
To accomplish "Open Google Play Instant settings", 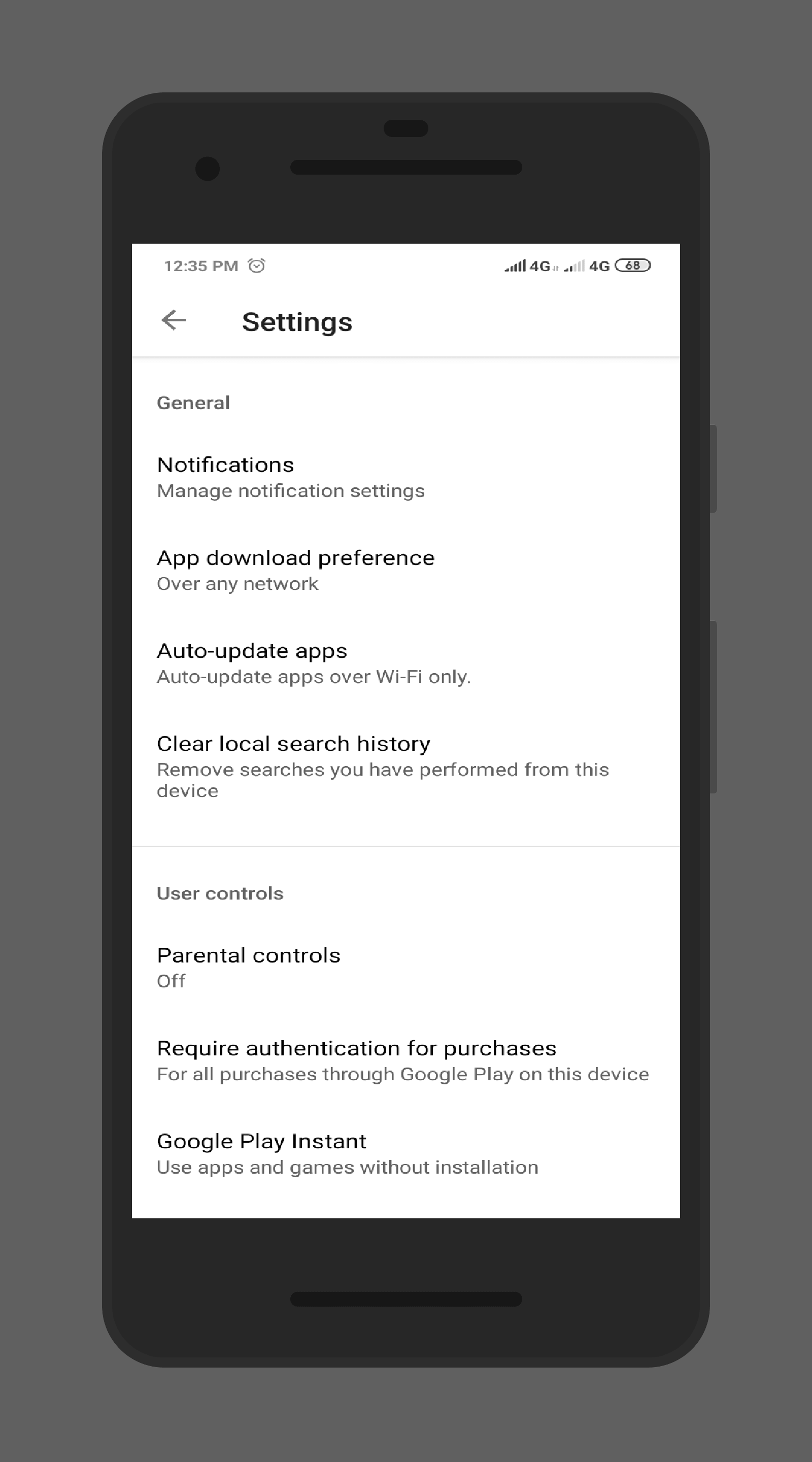I will [405, 1153].
